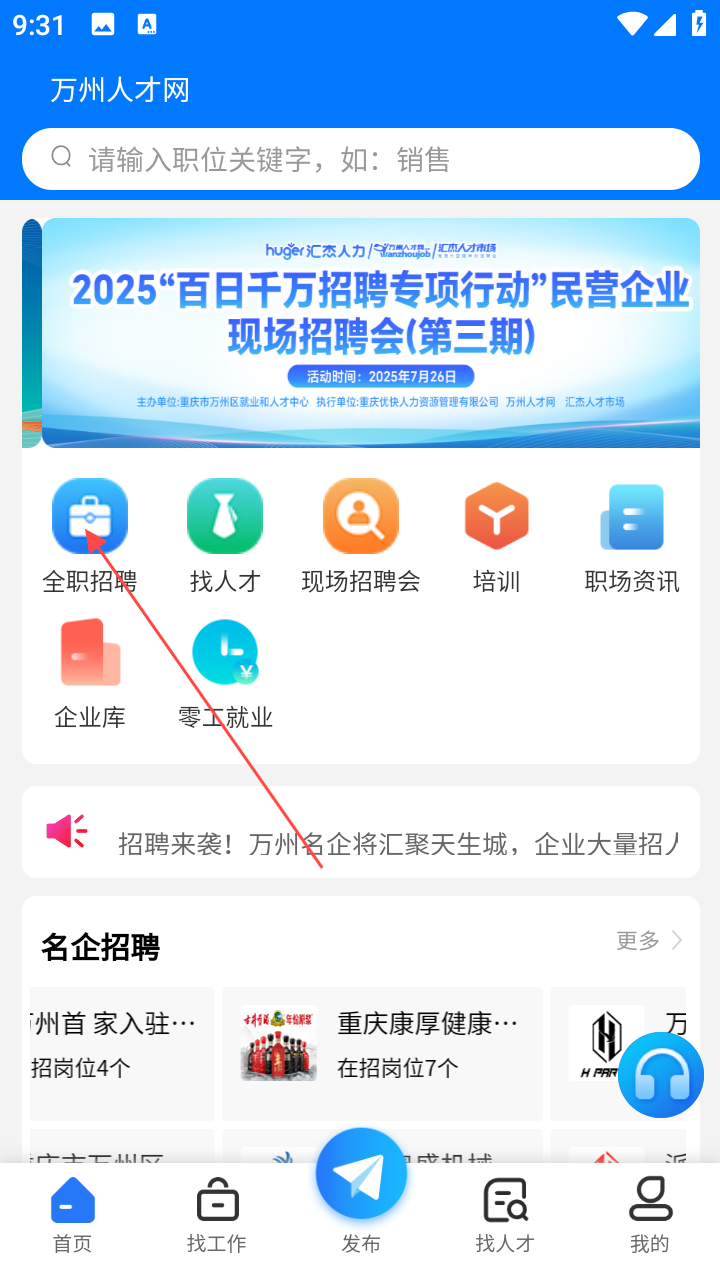Open 职场资讯 workplace news
720x1280 pixels.
632,536
